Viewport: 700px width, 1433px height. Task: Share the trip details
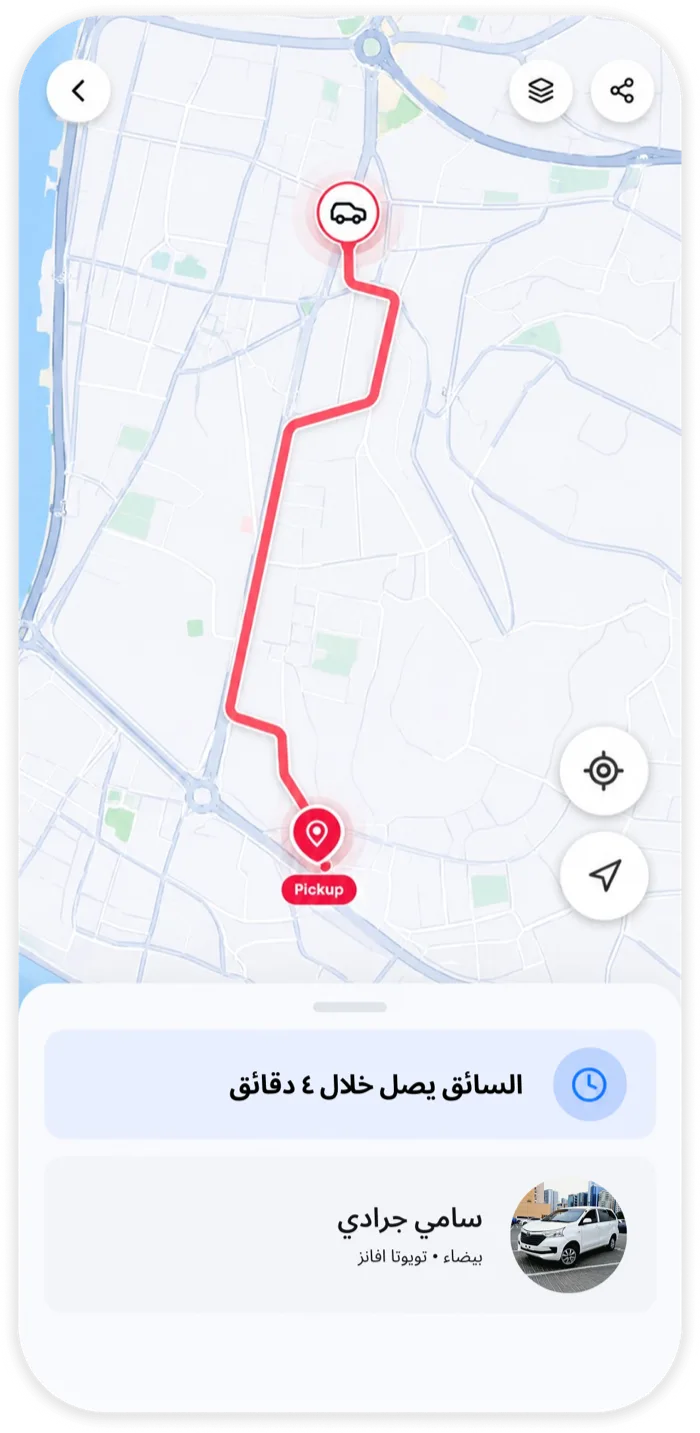(x=622, y=91)
